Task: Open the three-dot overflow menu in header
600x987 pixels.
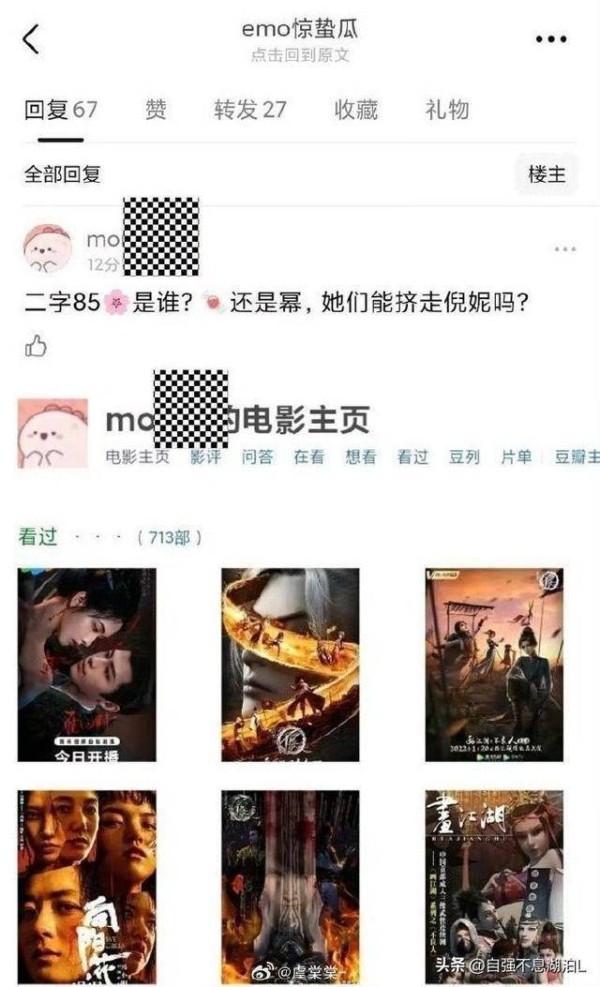Action: coord(551,39)
